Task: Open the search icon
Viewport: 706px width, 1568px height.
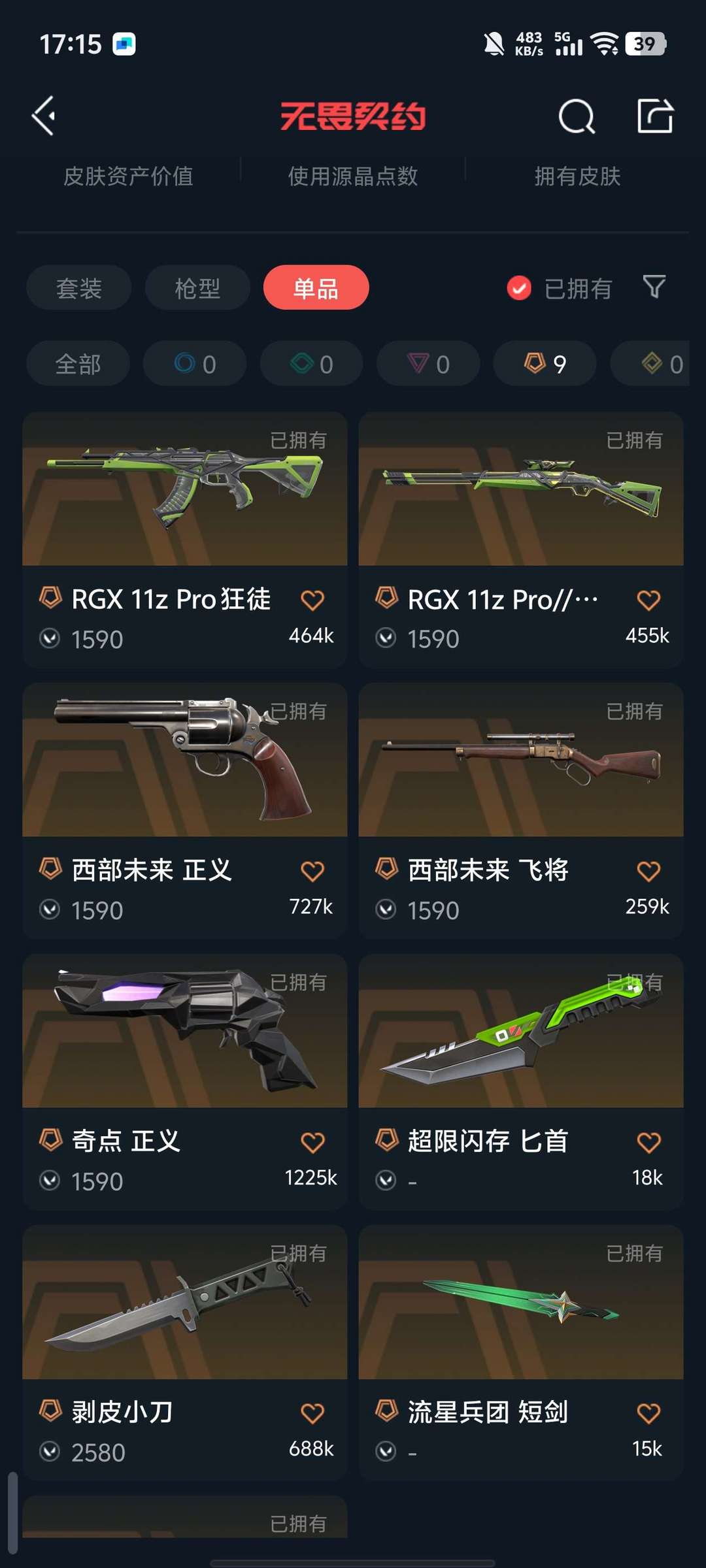Action: [x=577, y=117]
